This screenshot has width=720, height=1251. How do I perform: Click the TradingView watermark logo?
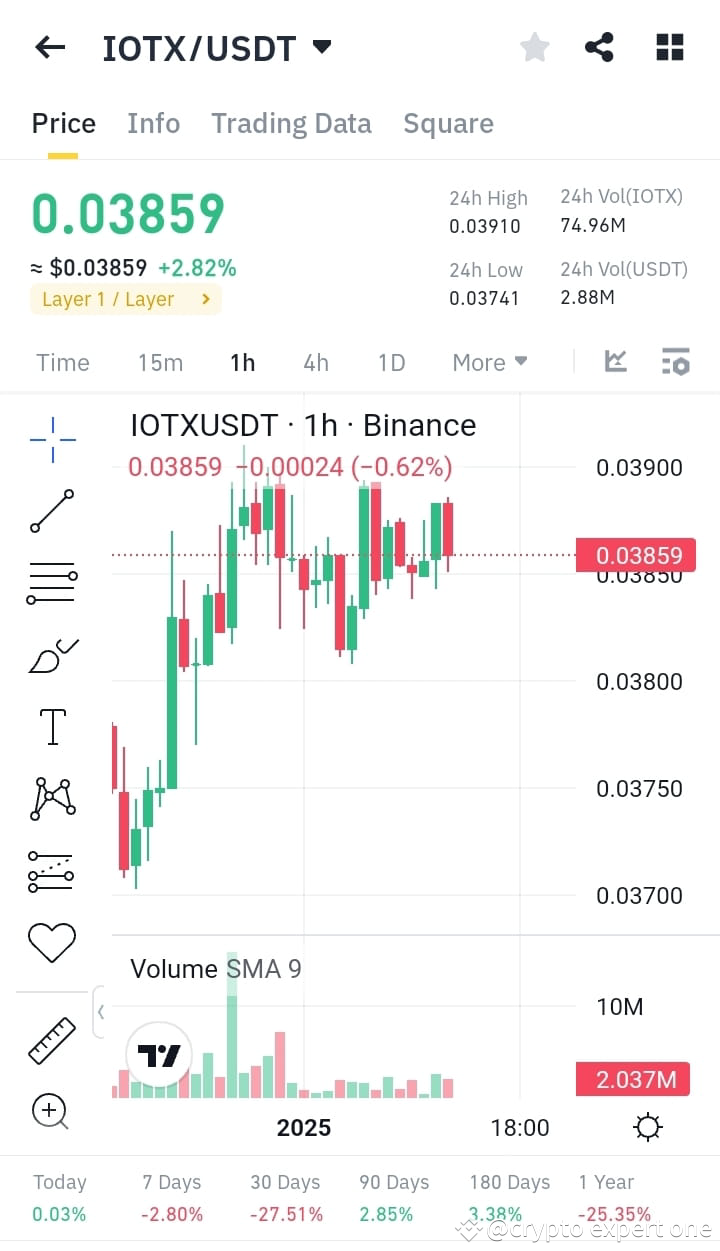click(159, 1055)
